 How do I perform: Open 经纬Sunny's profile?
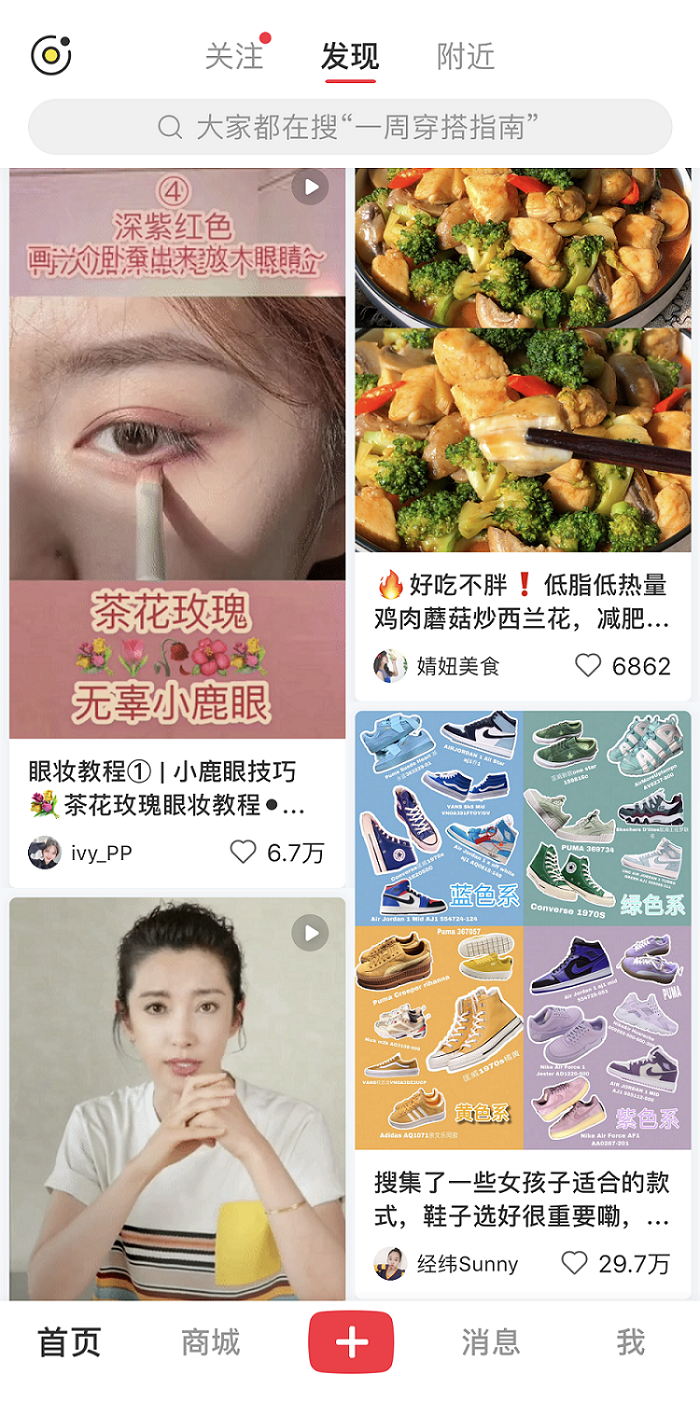(x=390, y=1263)
